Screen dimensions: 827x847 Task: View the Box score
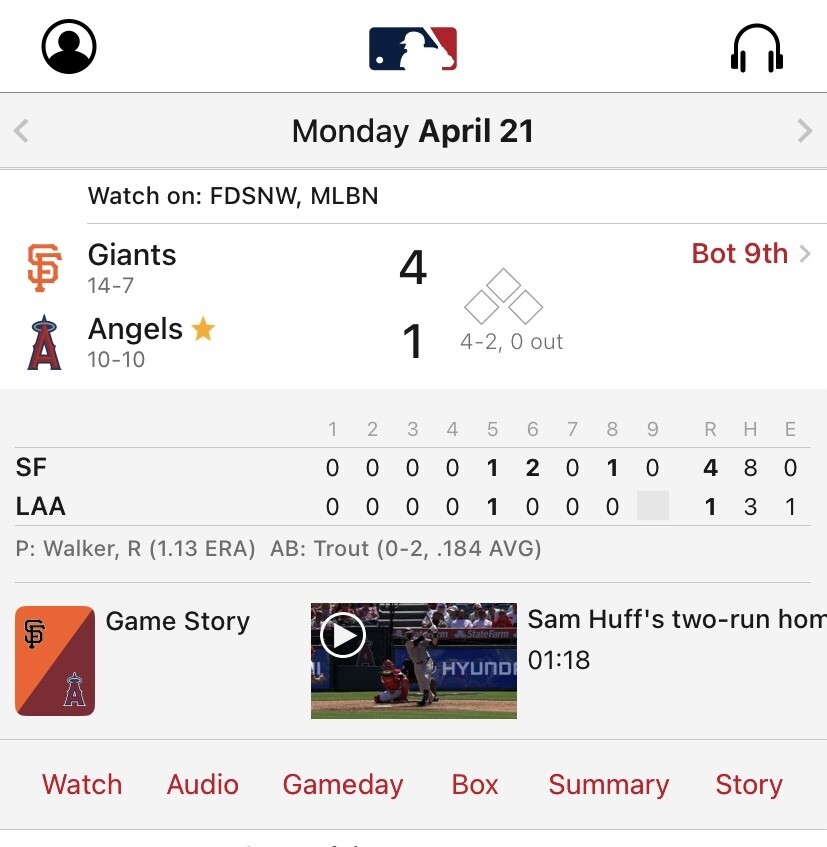[x=475, y=784]
